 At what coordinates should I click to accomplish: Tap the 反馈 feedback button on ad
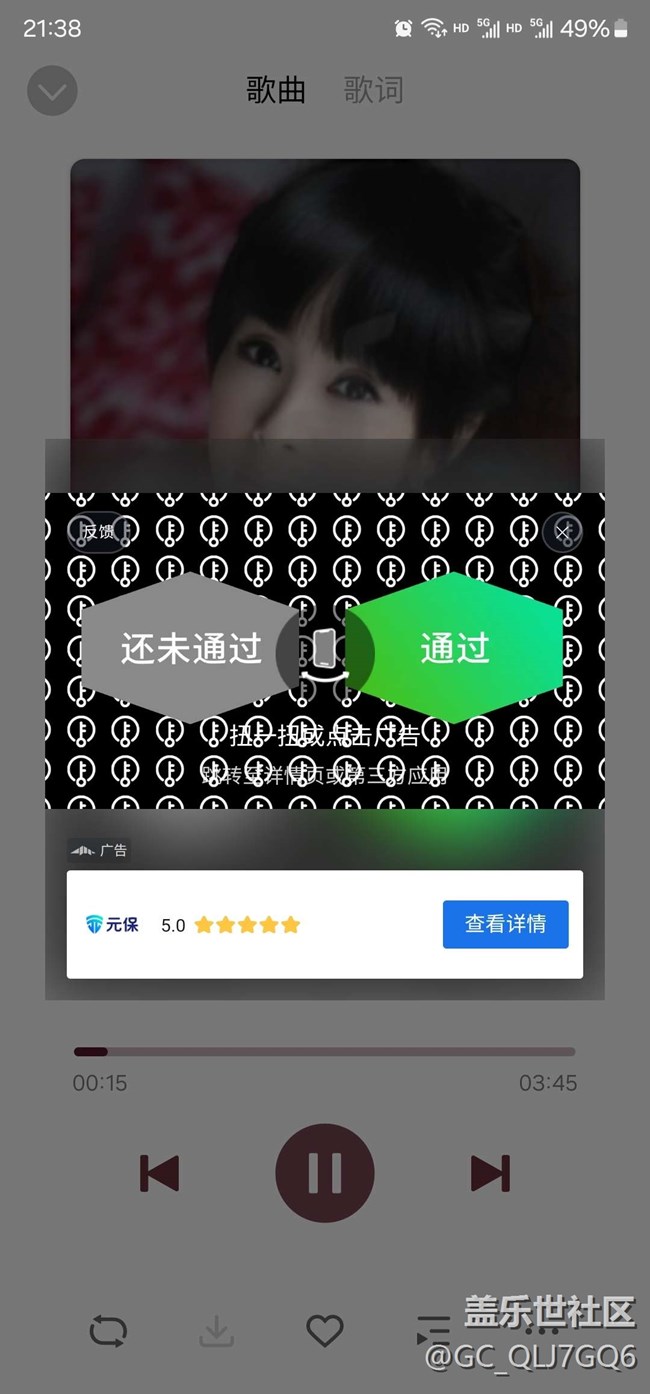click(98, 532)
